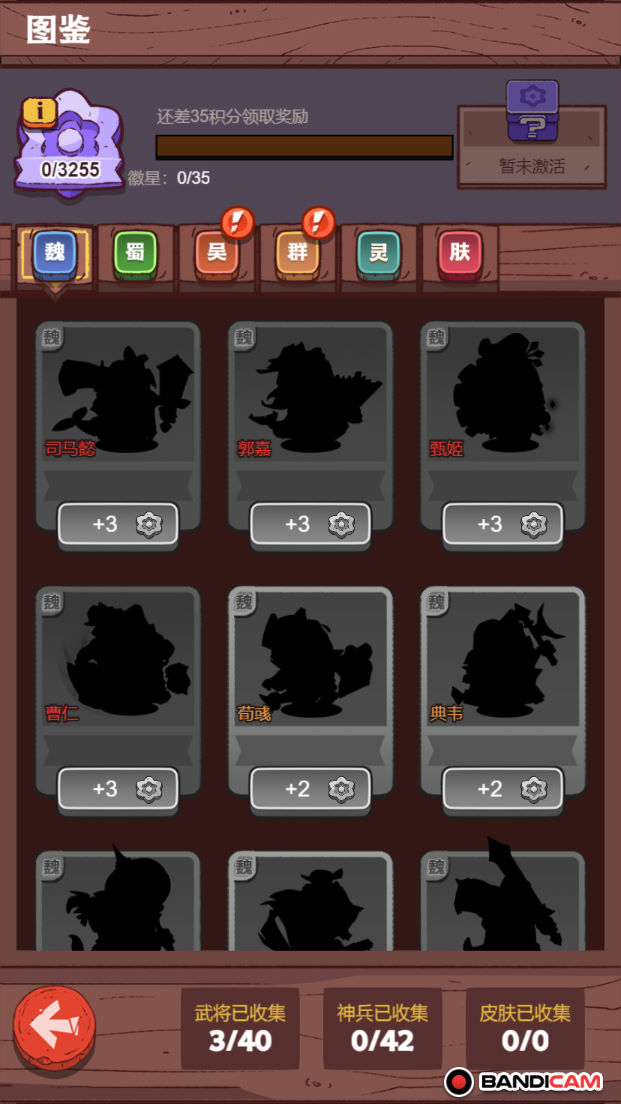
Task: Switch to the 蜀 faction tab
Action: pos(135,253)
